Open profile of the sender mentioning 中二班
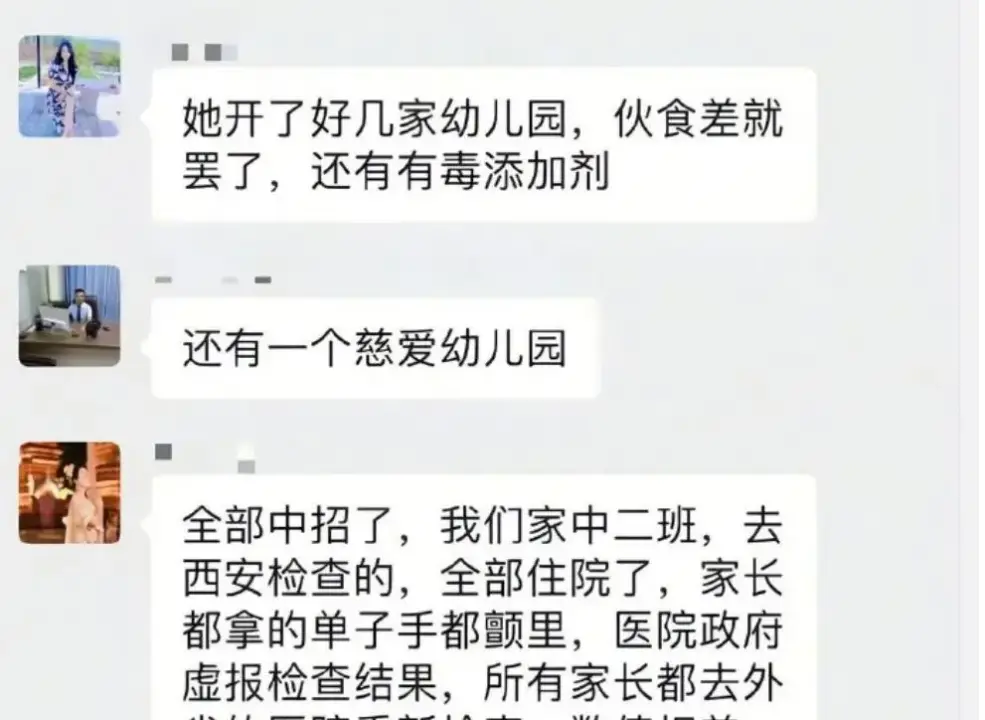Viewport: 985px width, 720px height. point(69,493)
